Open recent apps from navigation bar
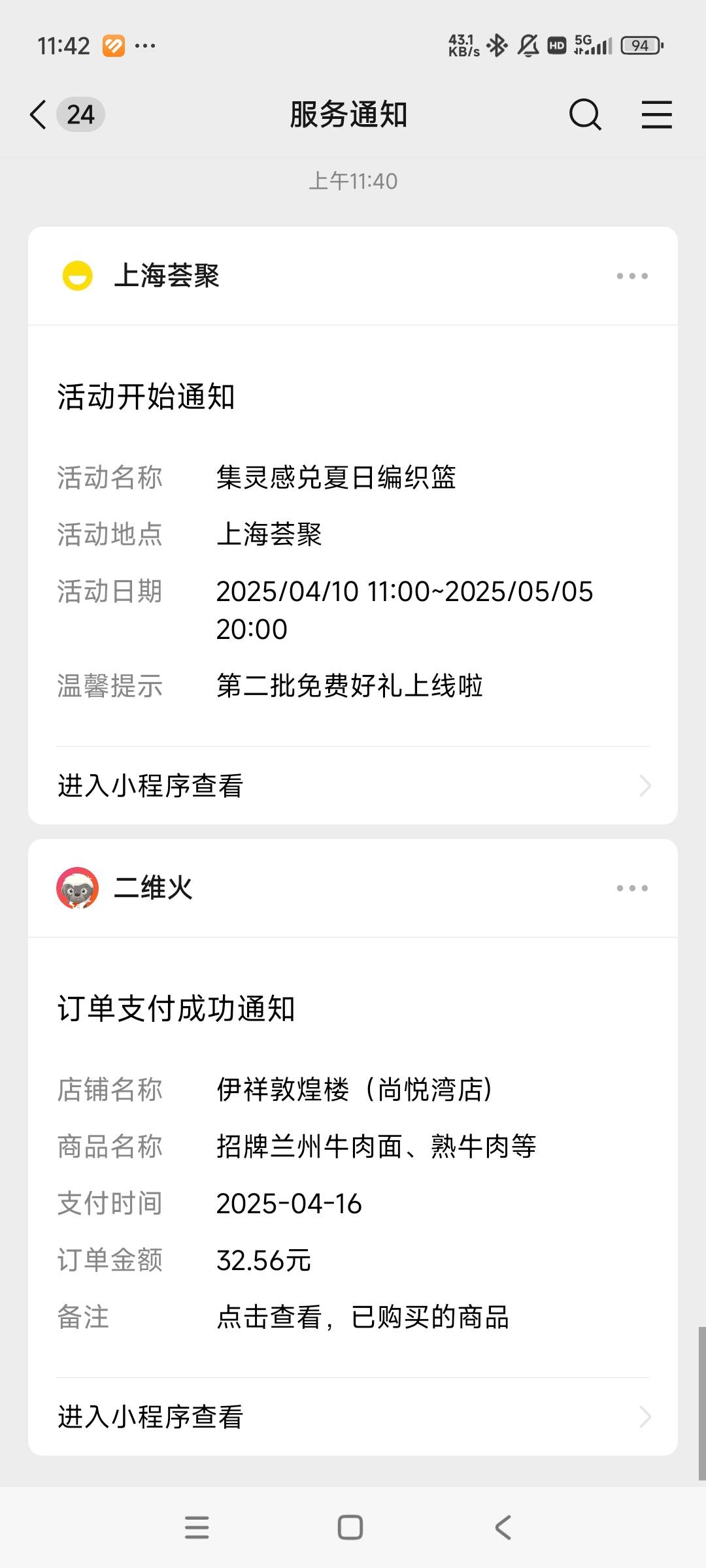 pyautogui.click(x=197, y=1527)
